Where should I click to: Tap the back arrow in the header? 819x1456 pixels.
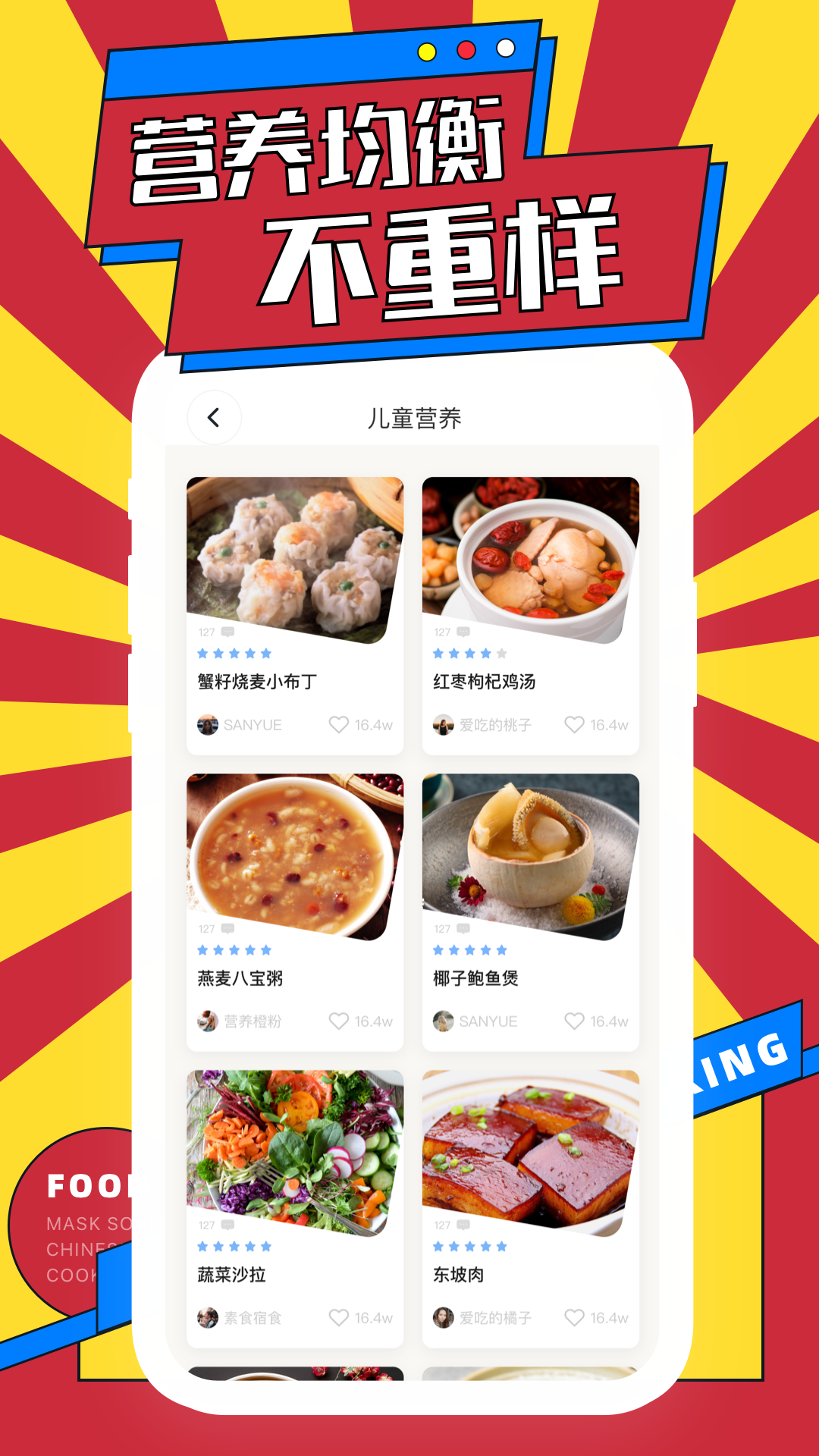click(x=215, y=417)
